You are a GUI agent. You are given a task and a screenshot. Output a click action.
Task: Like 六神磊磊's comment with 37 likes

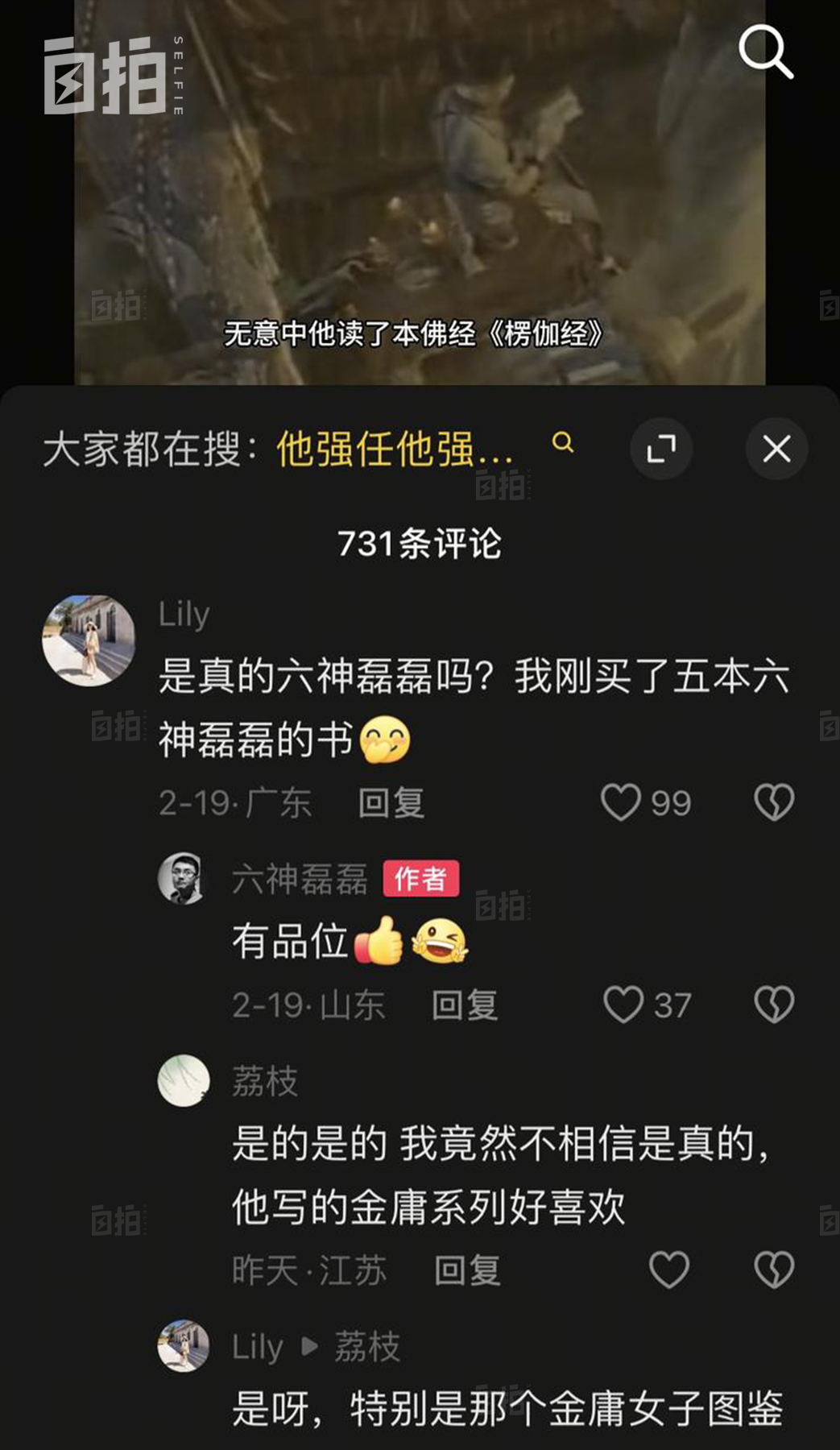pos(623,1005)
